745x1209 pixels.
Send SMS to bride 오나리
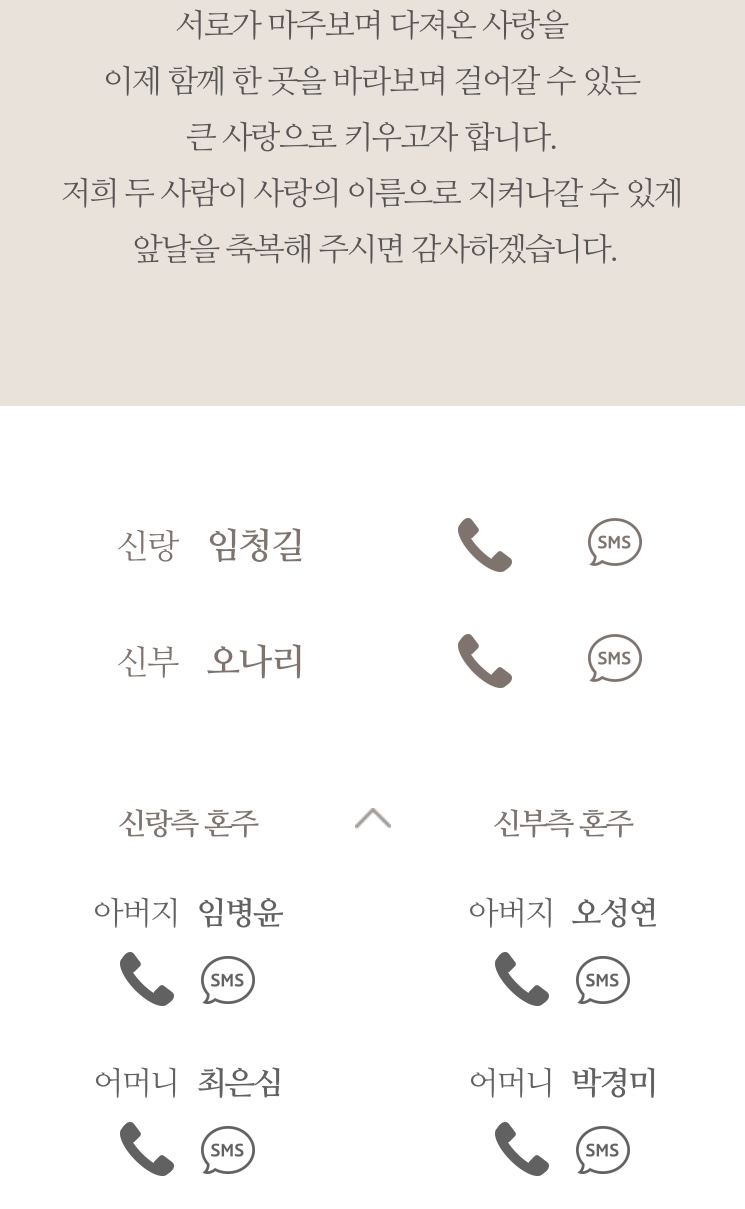[x=614, y=659]
